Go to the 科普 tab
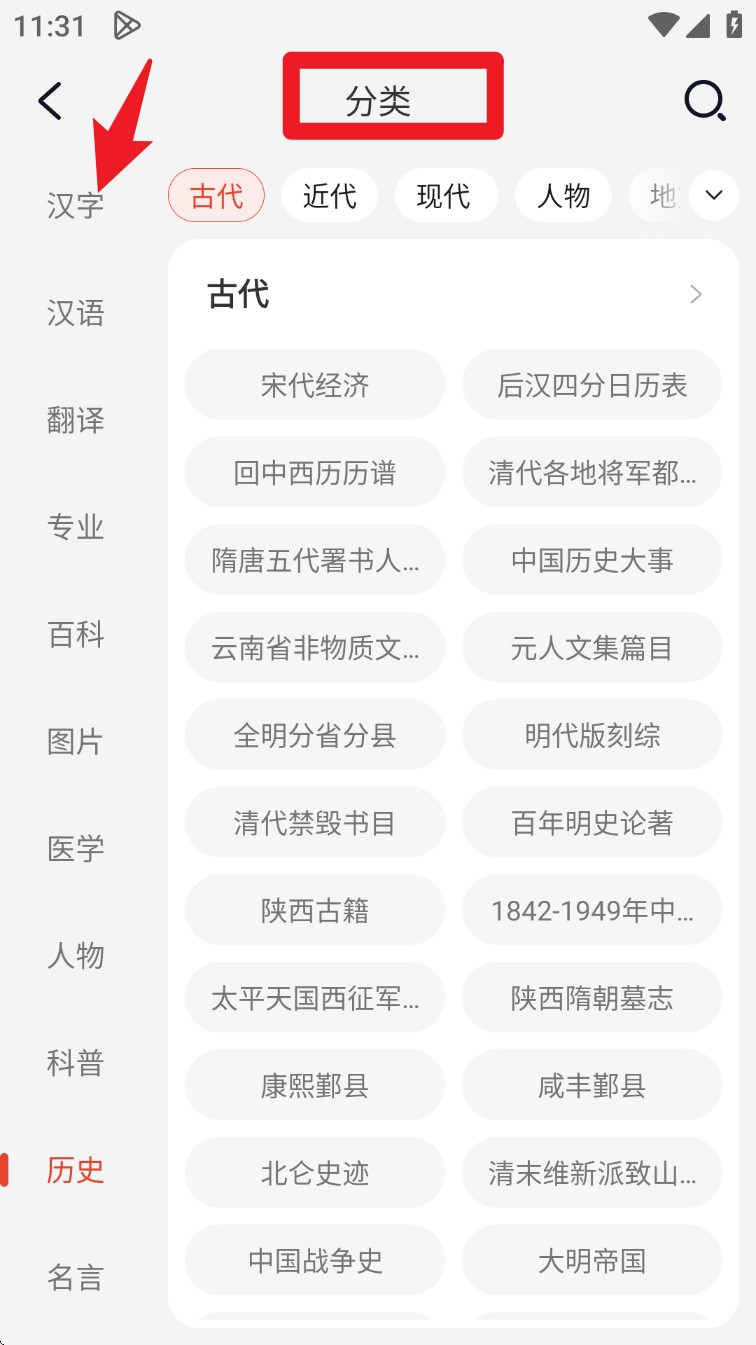 76,1063
